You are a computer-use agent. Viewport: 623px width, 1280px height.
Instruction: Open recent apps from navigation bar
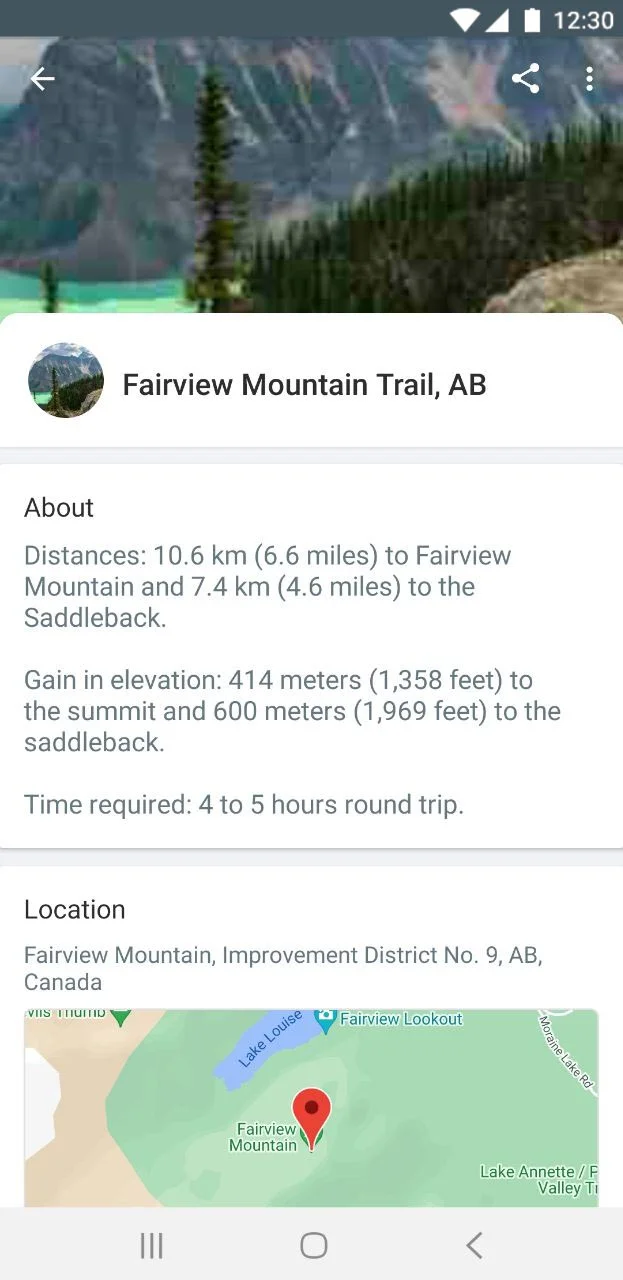[152, 1245]
